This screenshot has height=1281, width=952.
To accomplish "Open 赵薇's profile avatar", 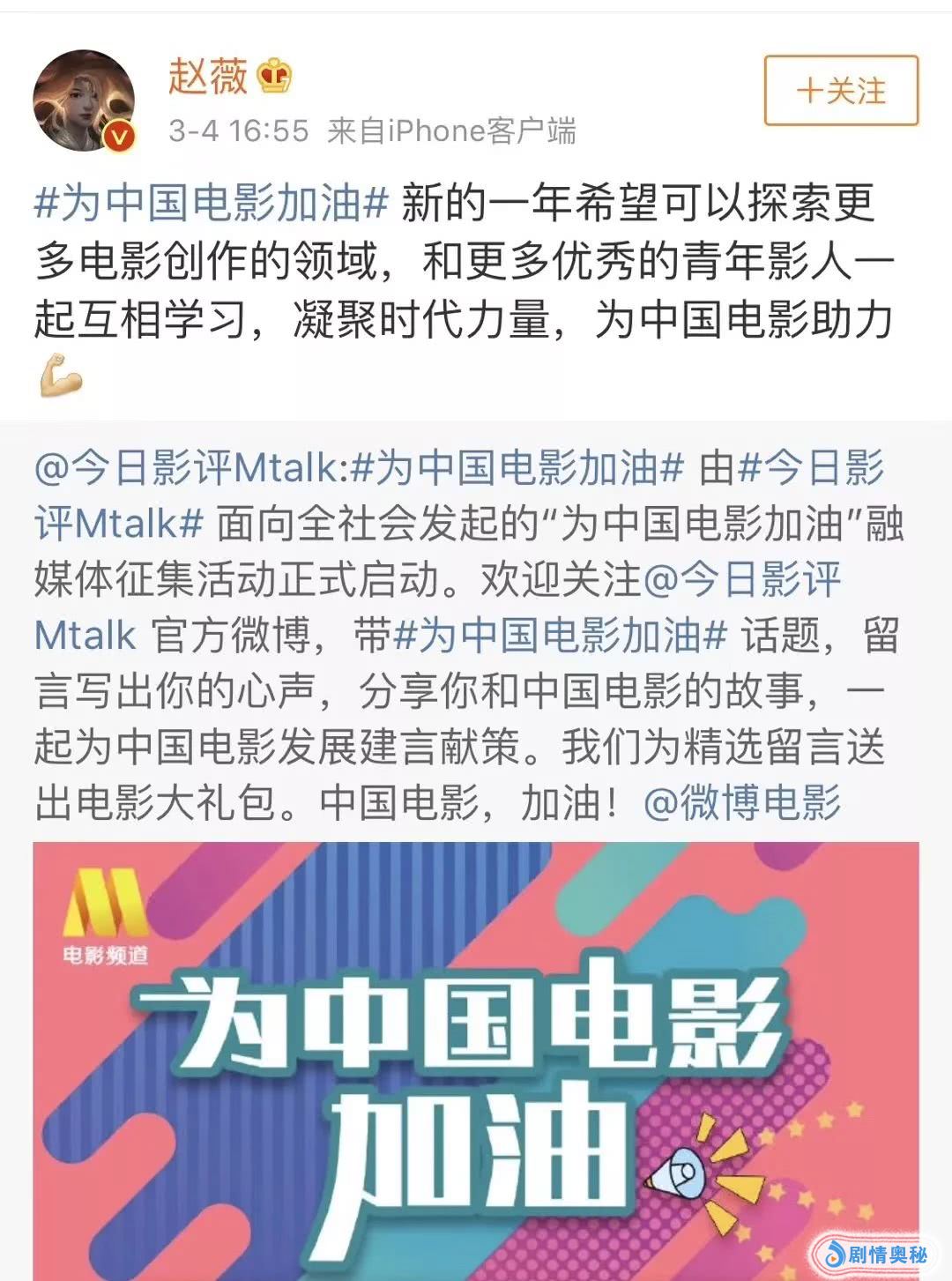I will (x=85, y=101).
